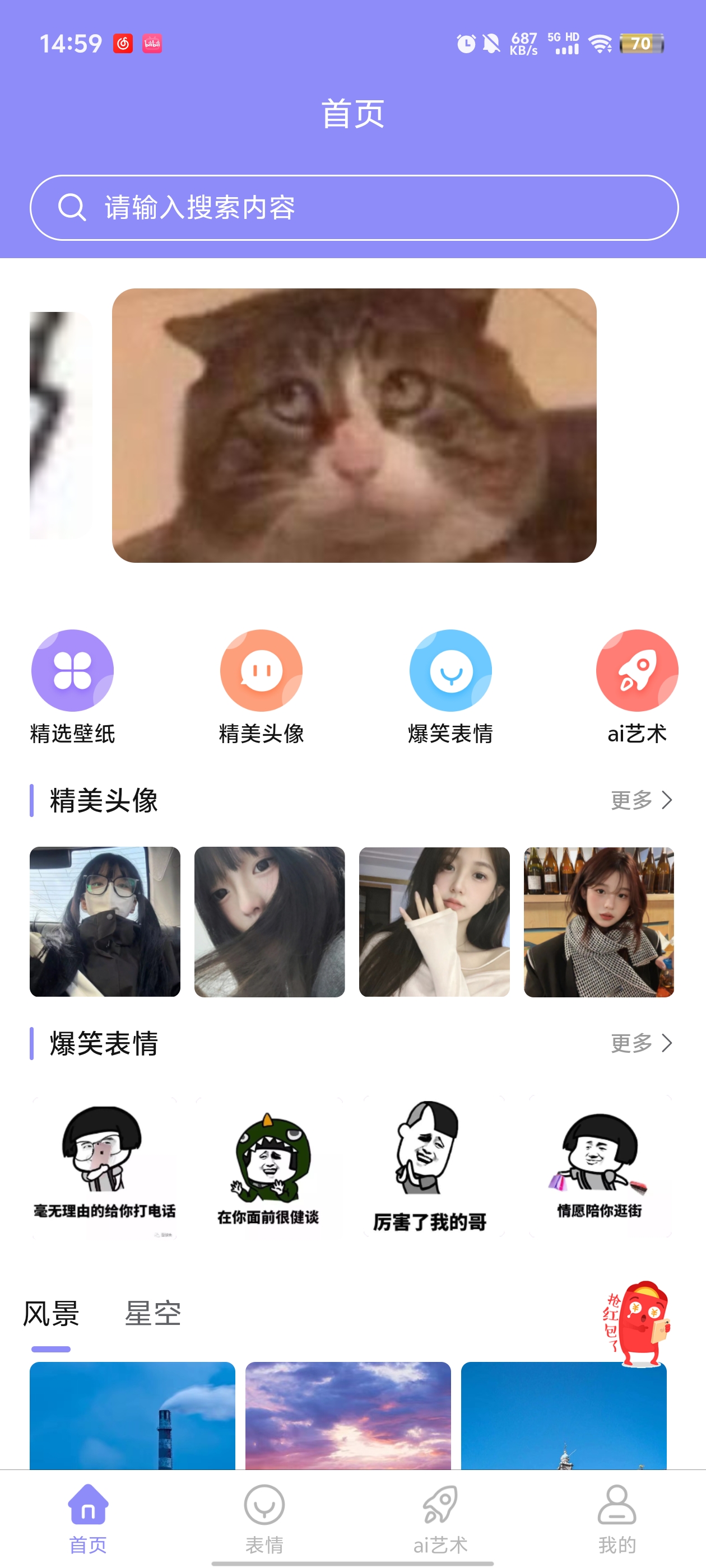
Task: Open the 精美头像 category shortcut
Action: (261, 685)
